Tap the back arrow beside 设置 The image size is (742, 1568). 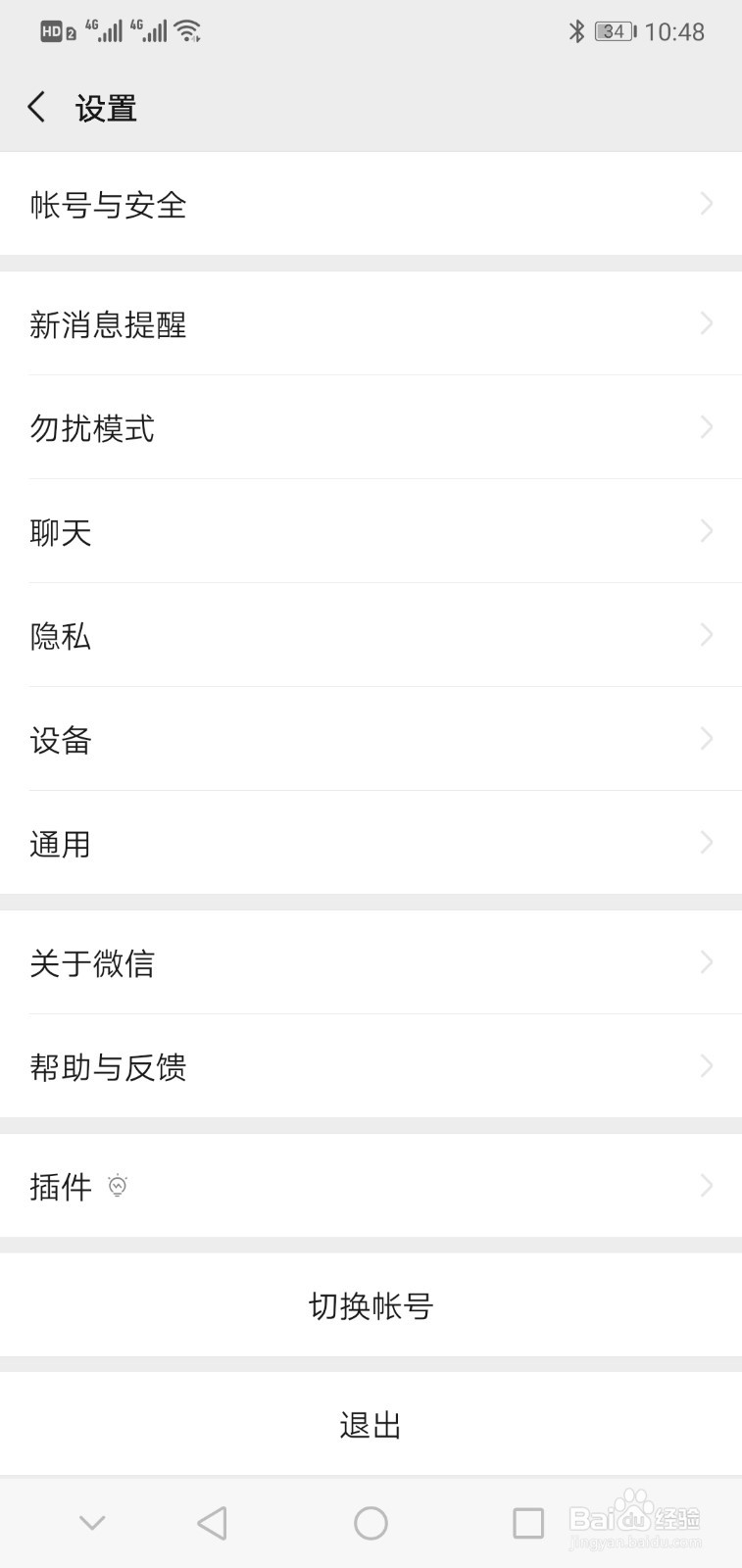[36, 107]
